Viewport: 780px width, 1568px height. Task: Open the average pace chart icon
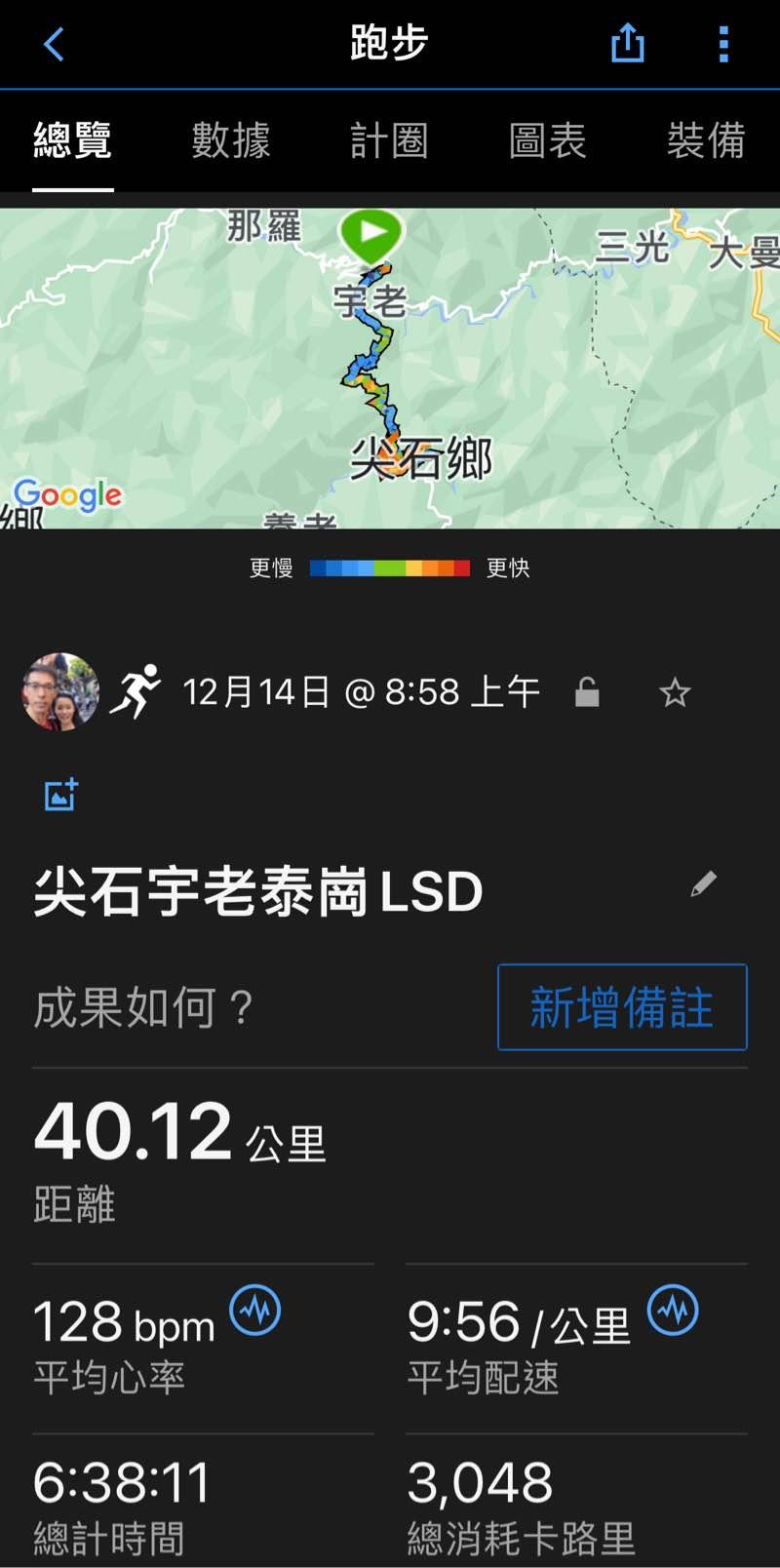[673, 1310]
